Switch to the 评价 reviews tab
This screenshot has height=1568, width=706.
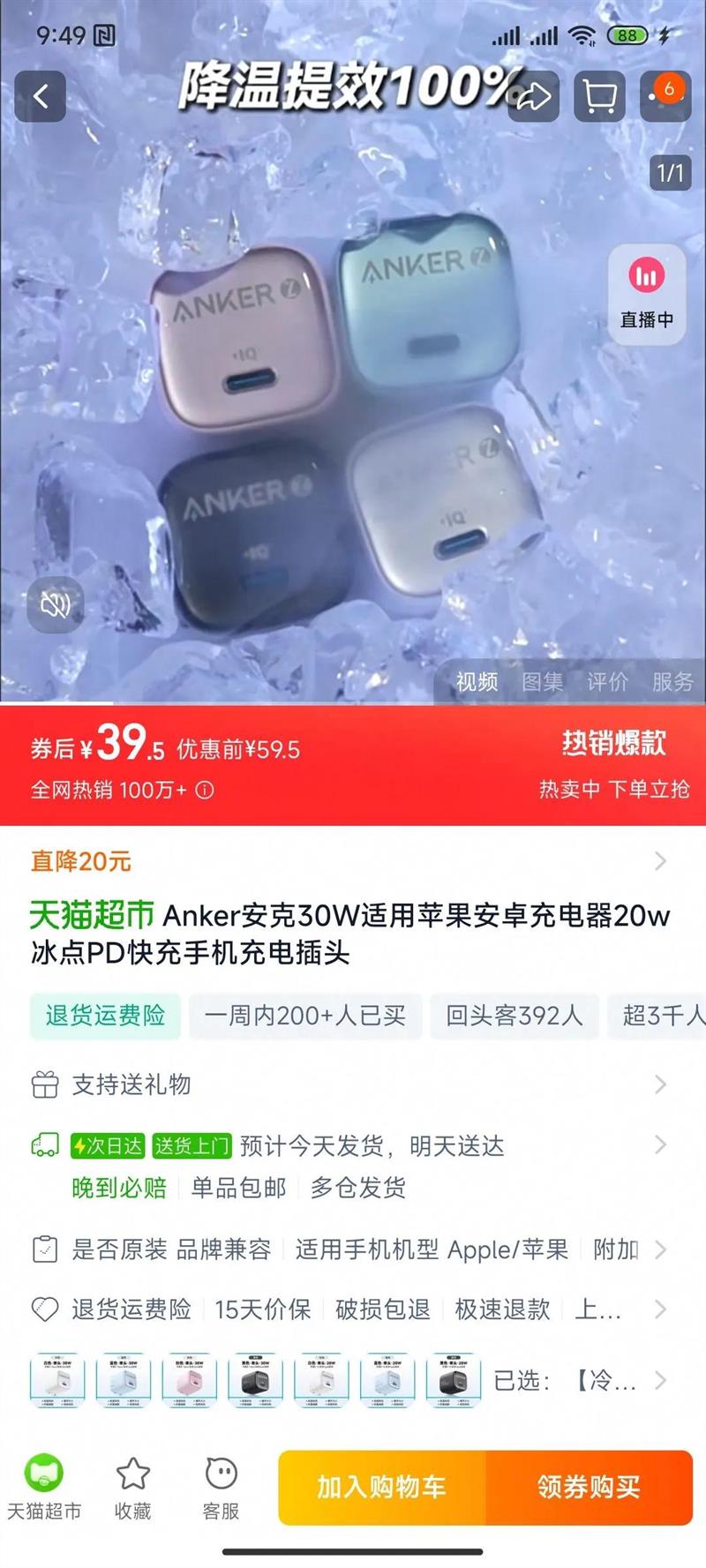(608, 682)
